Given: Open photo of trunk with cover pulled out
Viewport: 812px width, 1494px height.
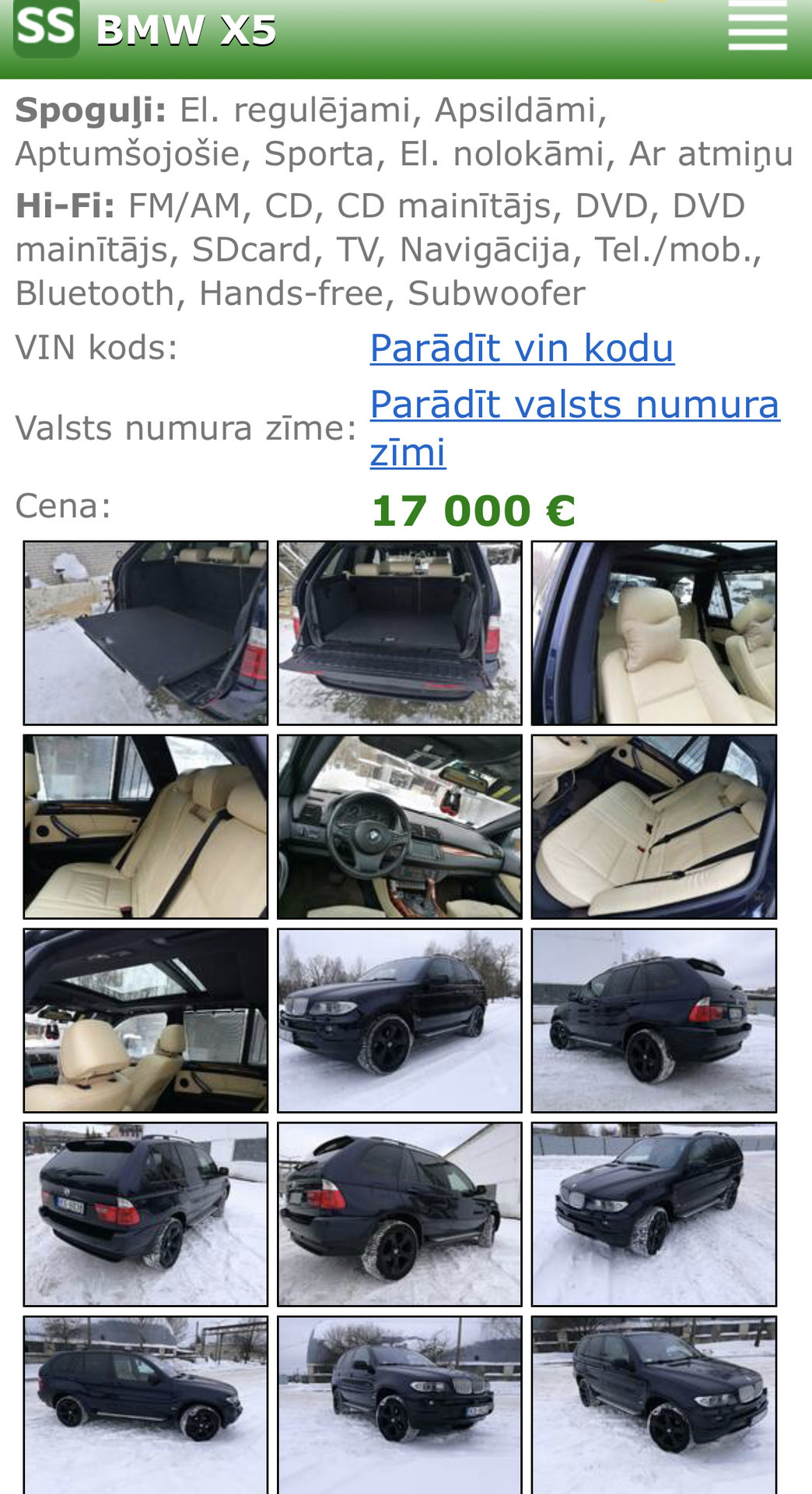Looking at the screenshot, I should pyautogui.click(x=145, y=633).
